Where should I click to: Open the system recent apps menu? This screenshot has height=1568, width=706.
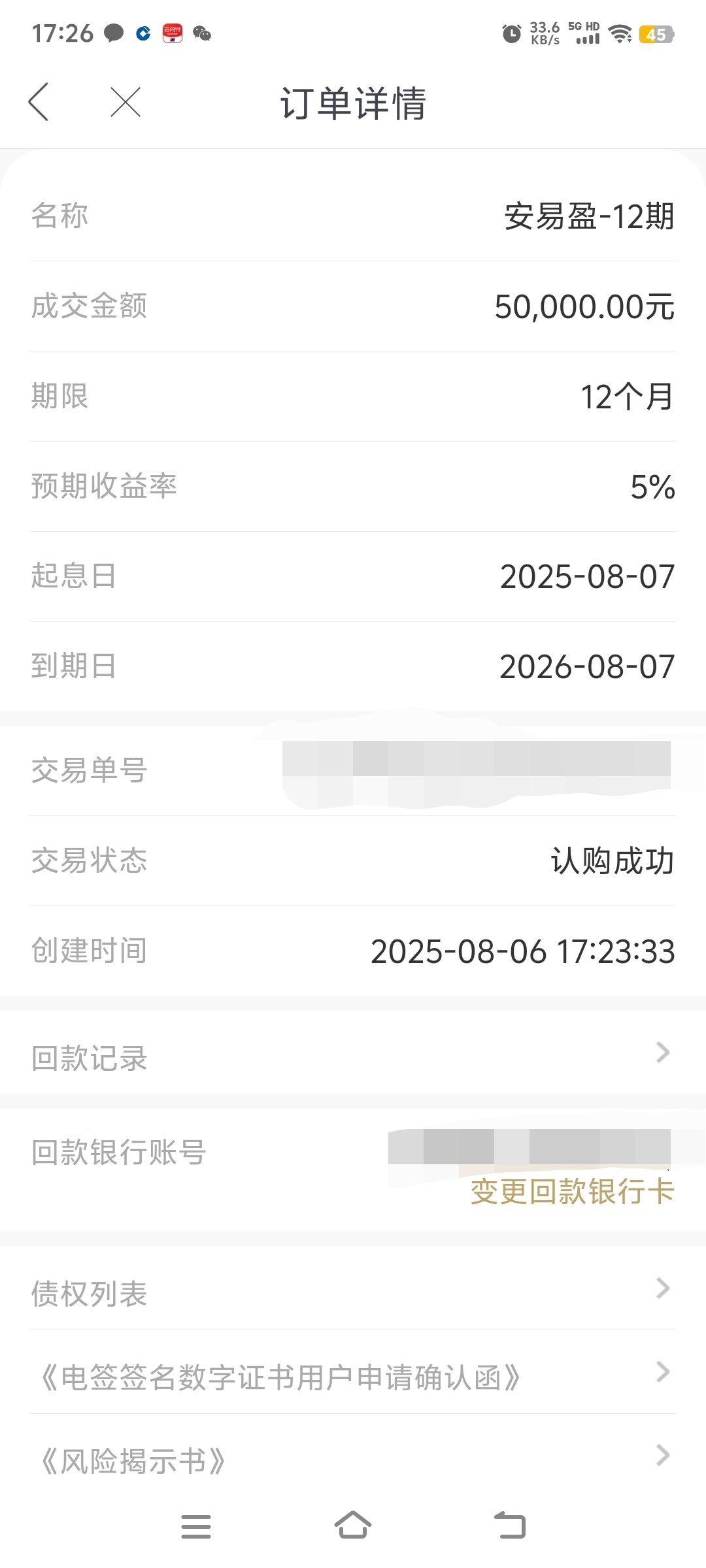pos(196,1526)
